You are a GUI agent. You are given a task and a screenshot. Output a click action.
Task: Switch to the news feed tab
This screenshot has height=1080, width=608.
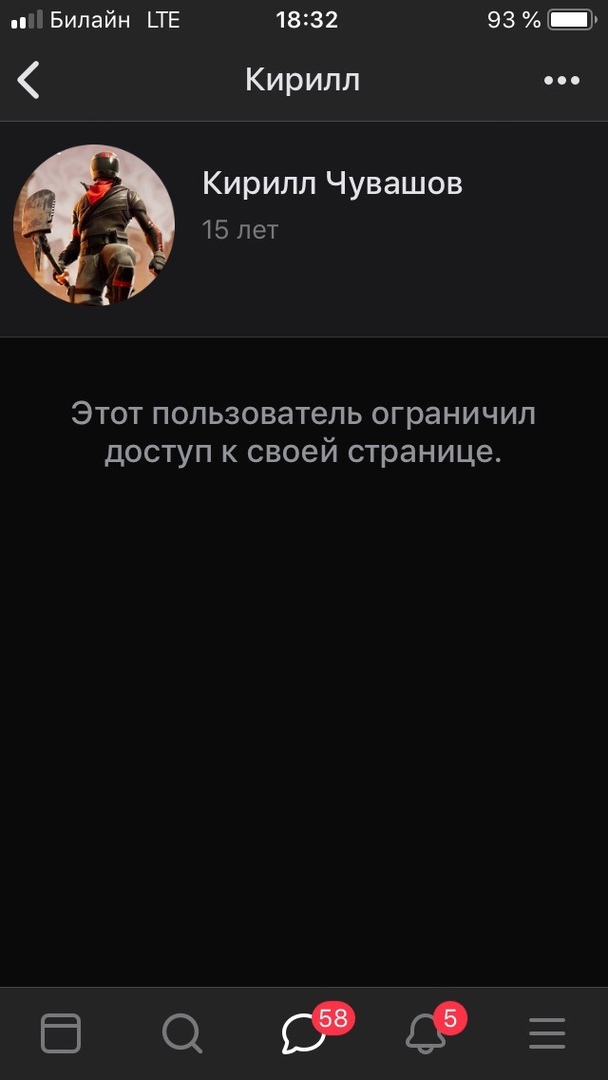tap(61, 1033)
